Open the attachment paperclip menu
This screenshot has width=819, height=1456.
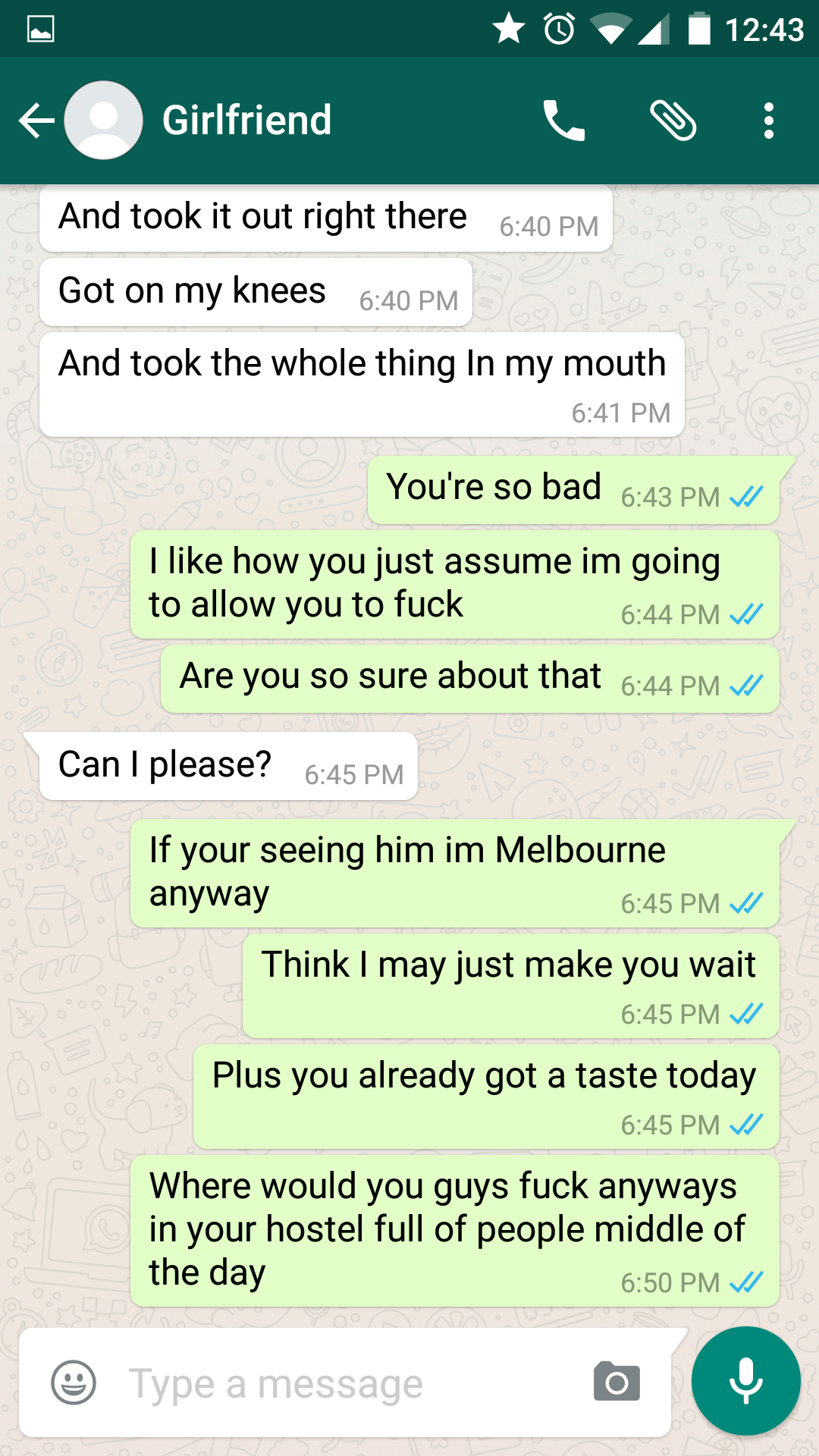click(673, 121)
